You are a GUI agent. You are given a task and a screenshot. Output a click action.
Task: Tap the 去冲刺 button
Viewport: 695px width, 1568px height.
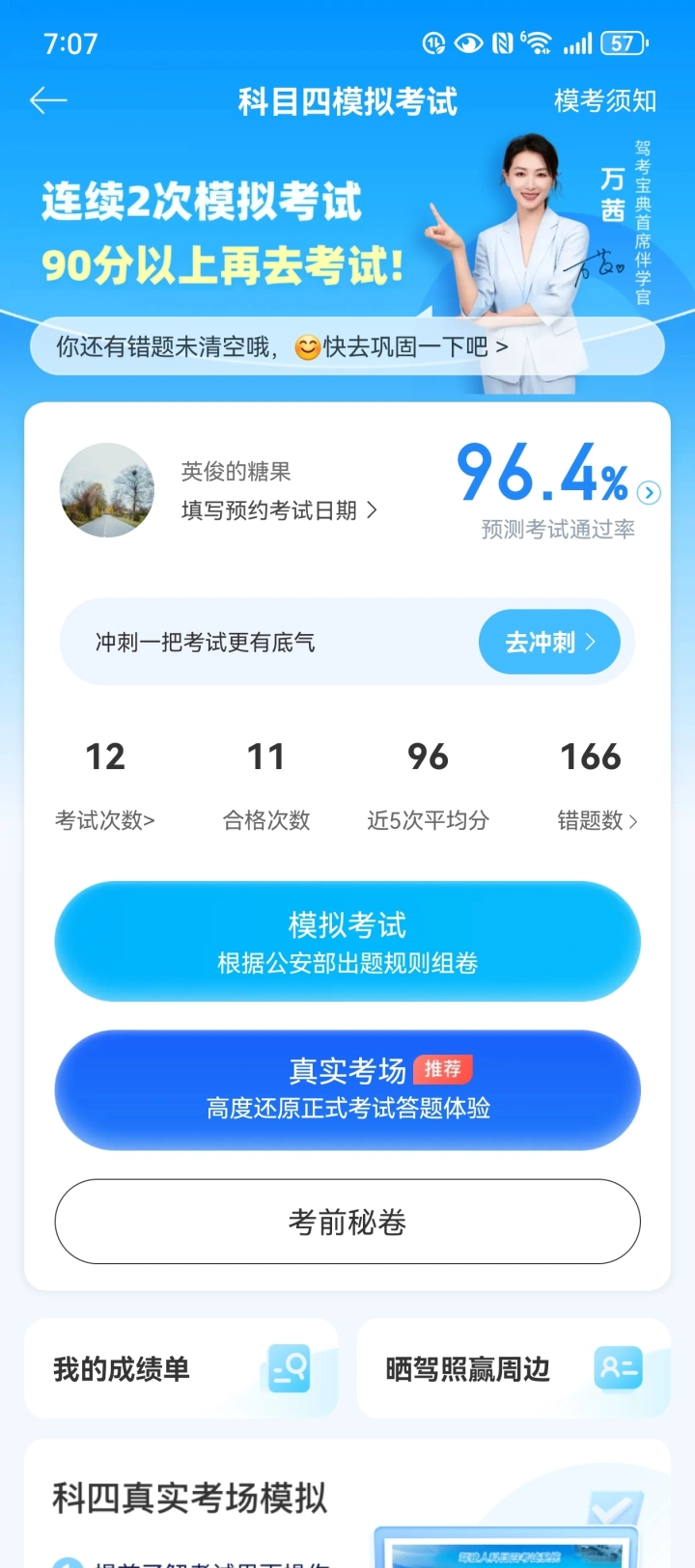549,642
